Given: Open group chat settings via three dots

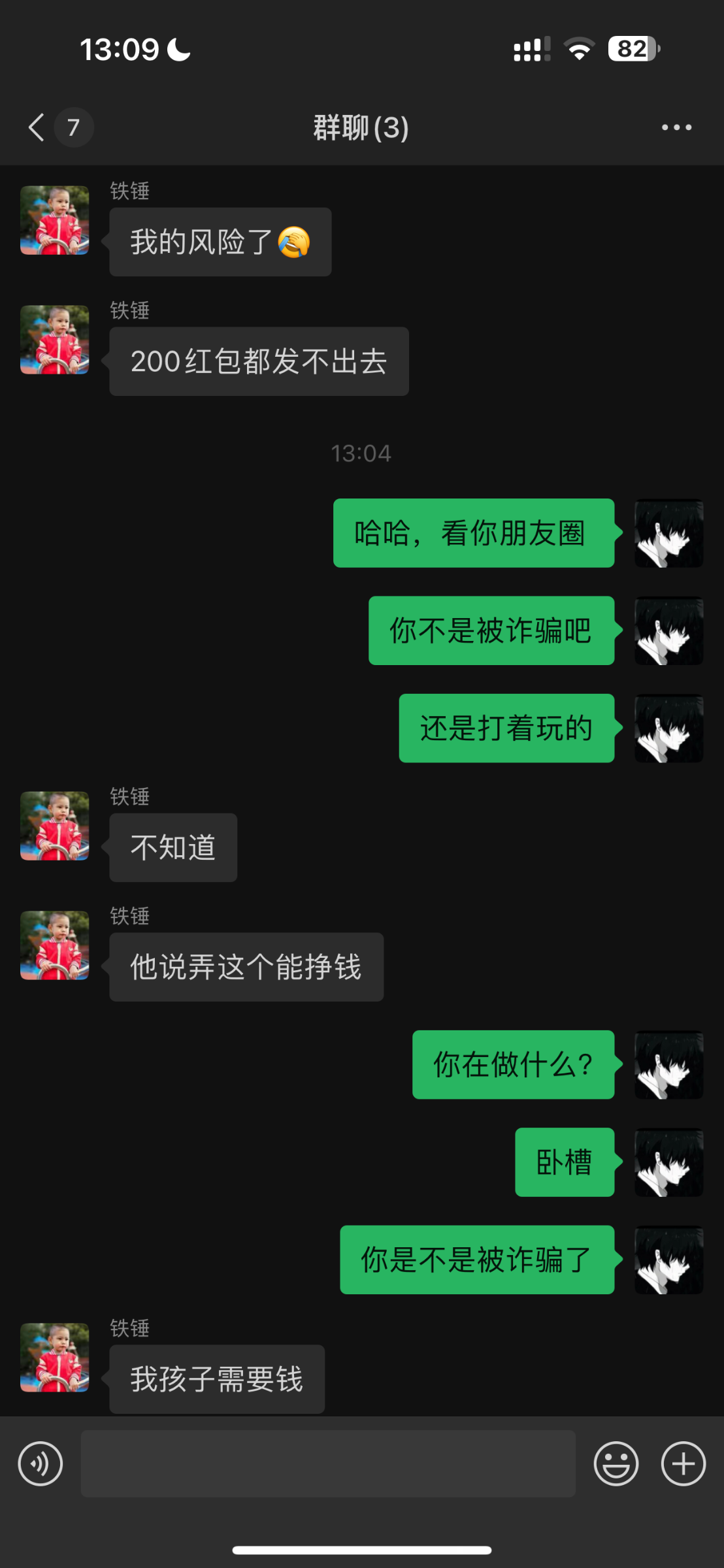Looking at the screenshot, I should (676, 127).
